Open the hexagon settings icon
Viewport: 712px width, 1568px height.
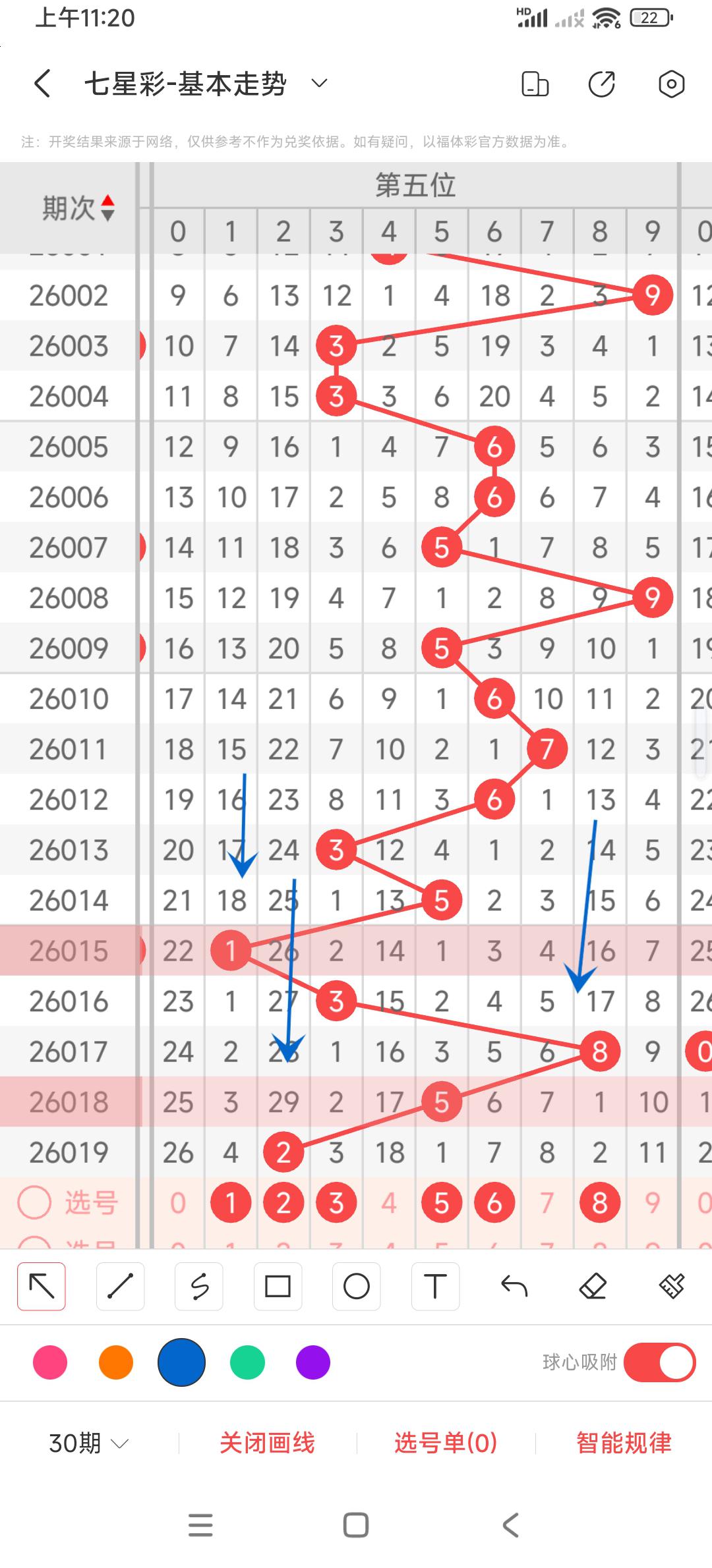[671, 84]
